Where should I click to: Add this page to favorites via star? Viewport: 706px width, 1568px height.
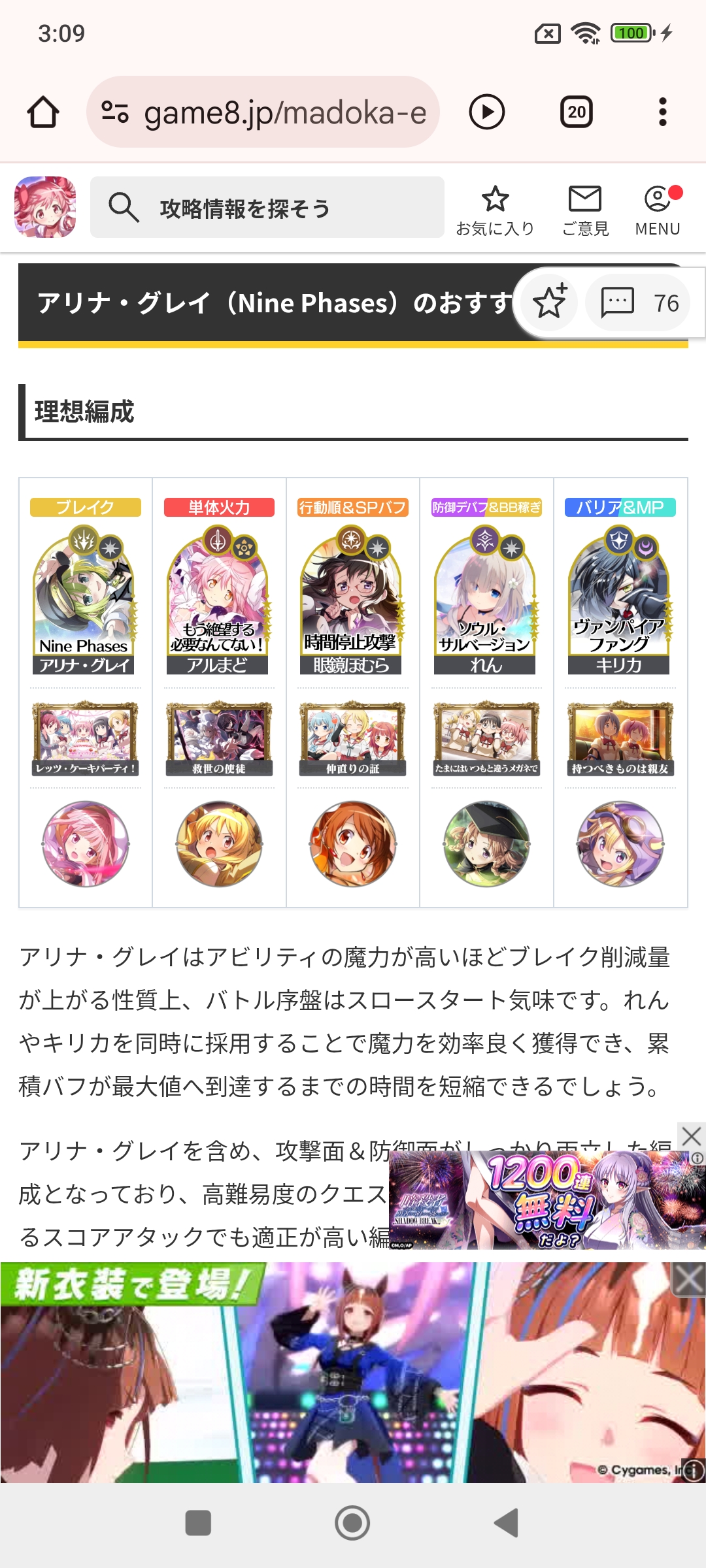click(550, 302)
